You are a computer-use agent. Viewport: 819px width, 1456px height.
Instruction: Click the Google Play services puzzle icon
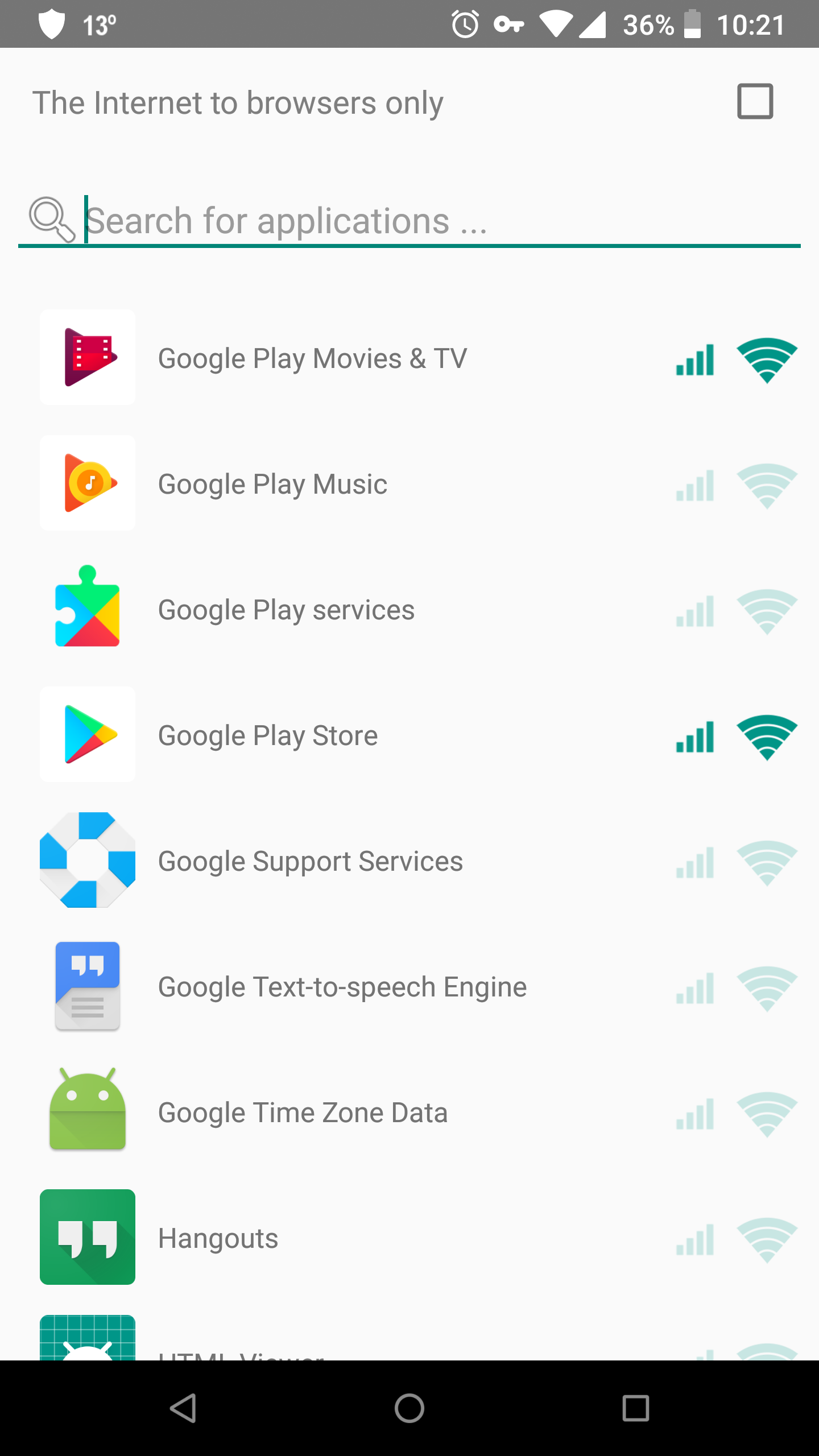(x=87, y=609)
